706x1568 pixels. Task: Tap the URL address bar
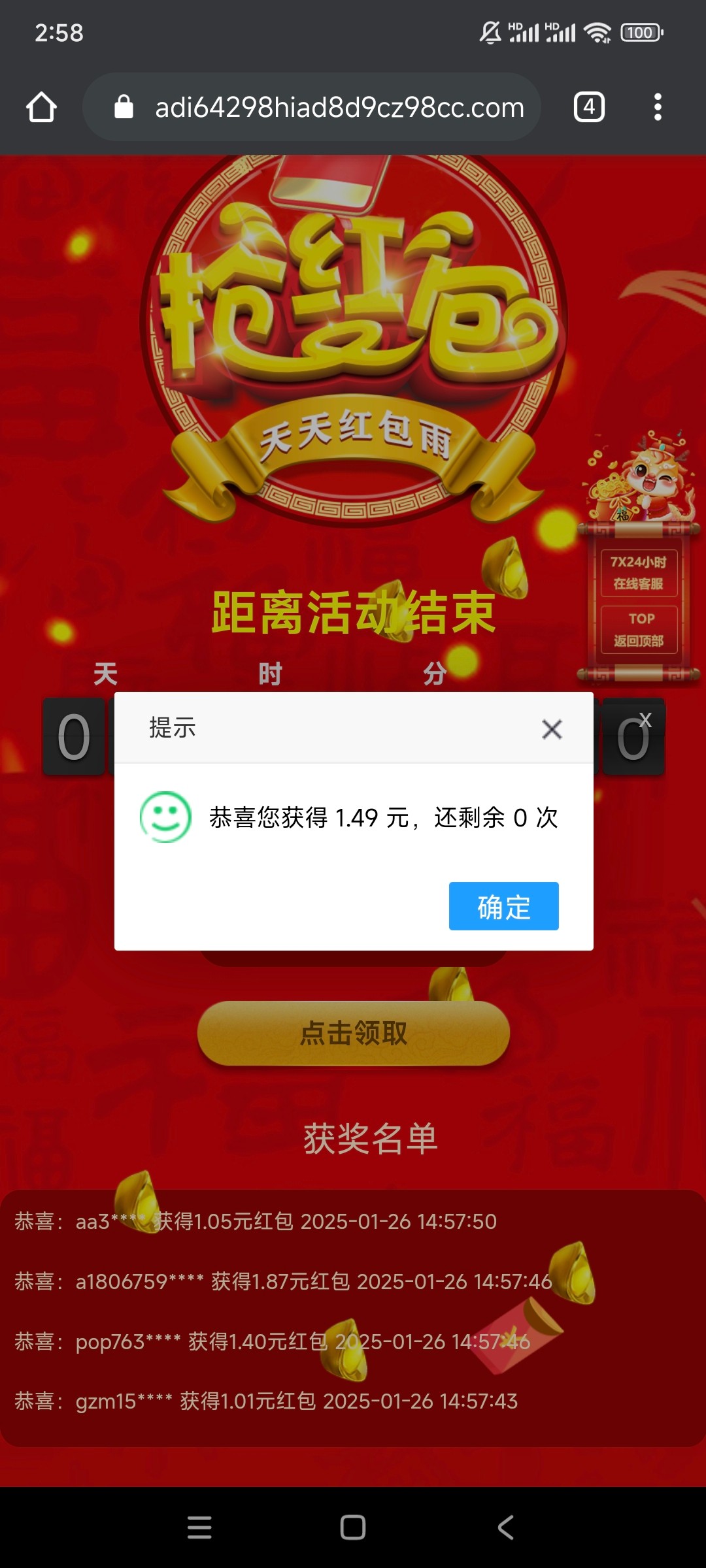pos(339,107)
